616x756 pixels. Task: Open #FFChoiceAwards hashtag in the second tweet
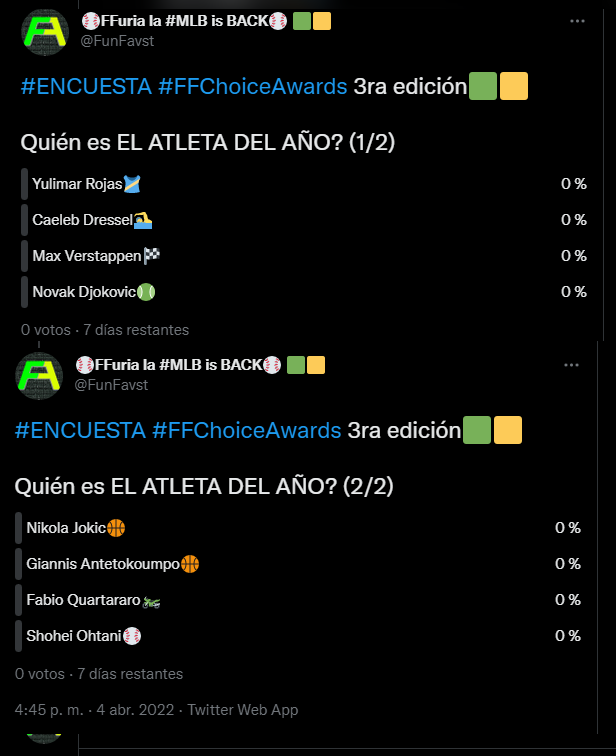click(247, 431)
